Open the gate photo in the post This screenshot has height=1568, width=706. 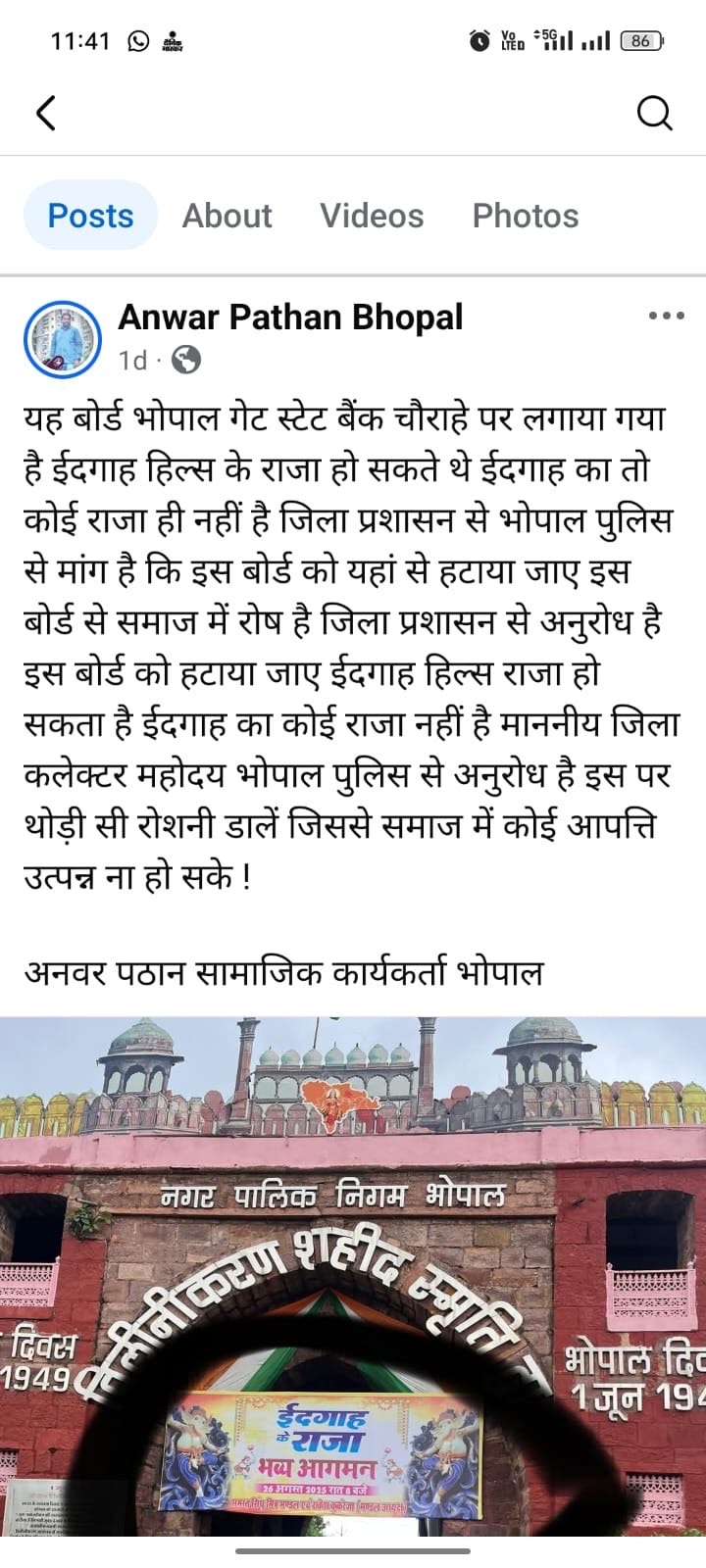coord(353,1274)
